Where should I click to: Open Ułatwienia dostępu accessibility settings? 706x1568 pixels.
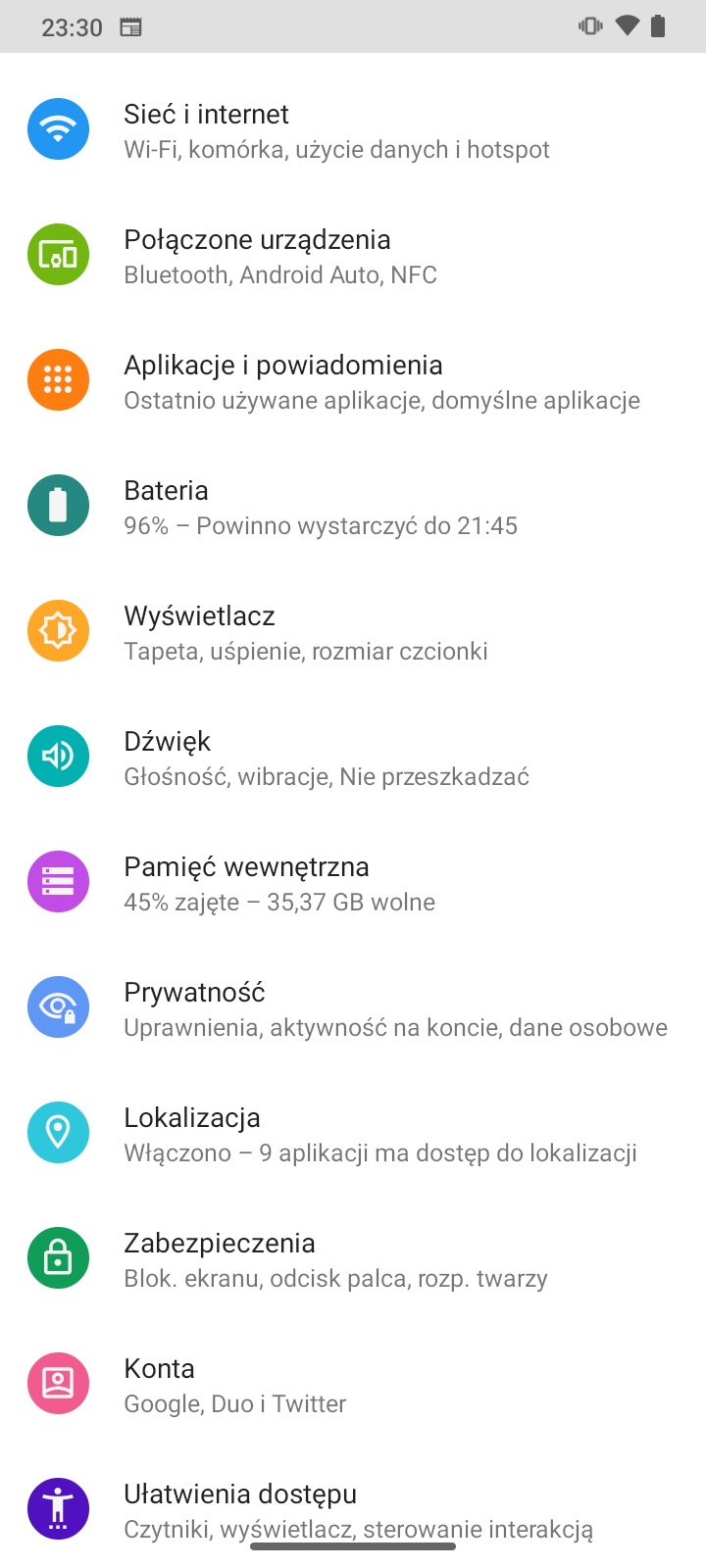353,1507
